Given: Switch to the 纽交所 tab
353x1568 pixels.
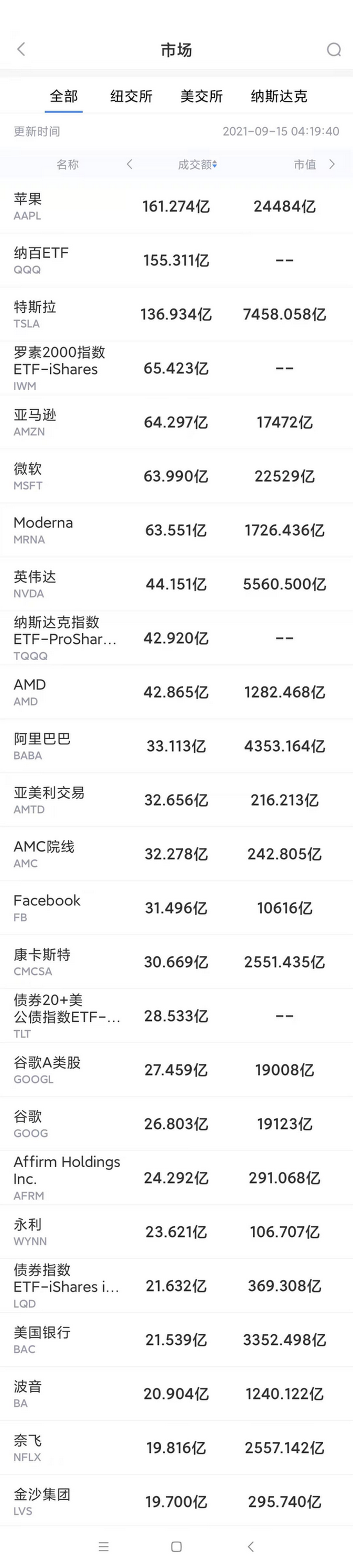Looking at the screenshot, I should tap(131, 96).
